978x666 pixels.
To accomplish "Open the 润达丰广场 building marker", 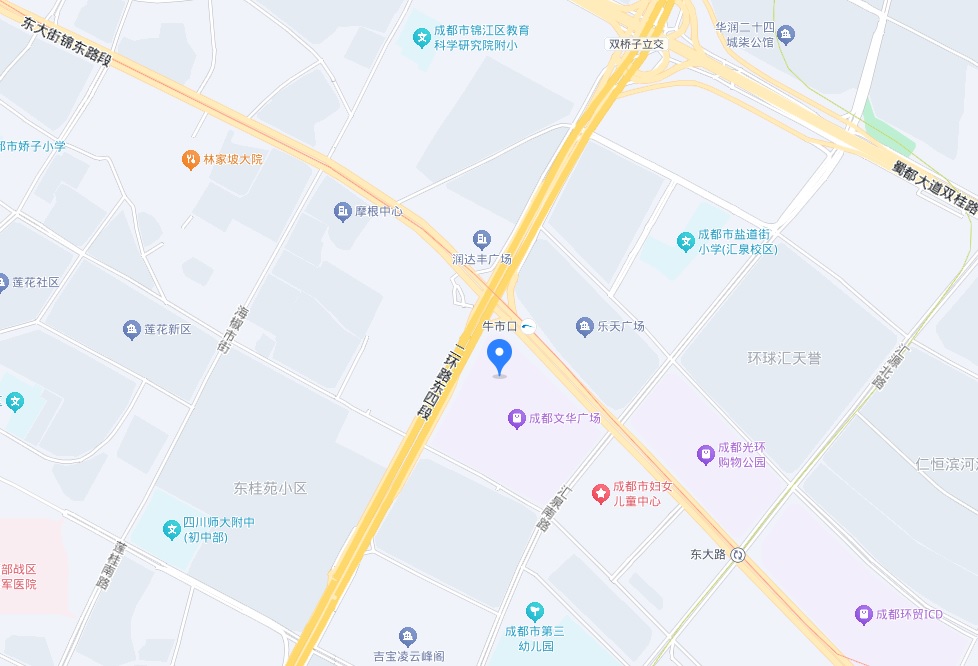I will click(x=482, y=239).
